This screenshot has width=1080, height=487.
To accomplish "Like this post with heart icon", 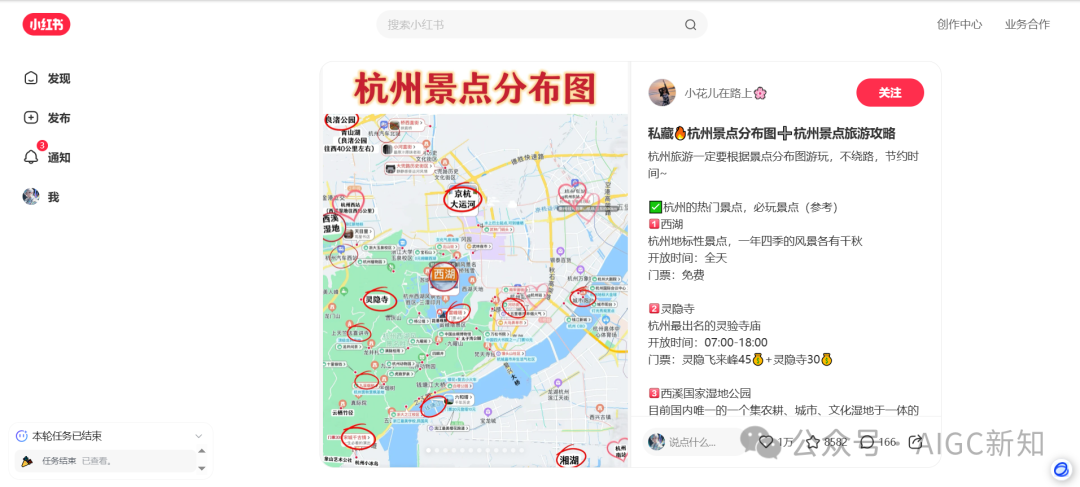I will click(767, 441).
